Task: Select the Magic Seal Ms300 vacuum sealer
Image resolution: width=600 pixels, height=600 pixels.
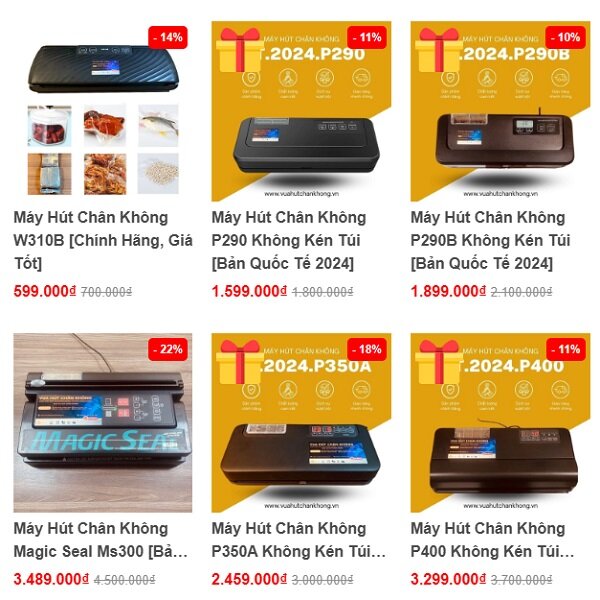Action: 101,540
